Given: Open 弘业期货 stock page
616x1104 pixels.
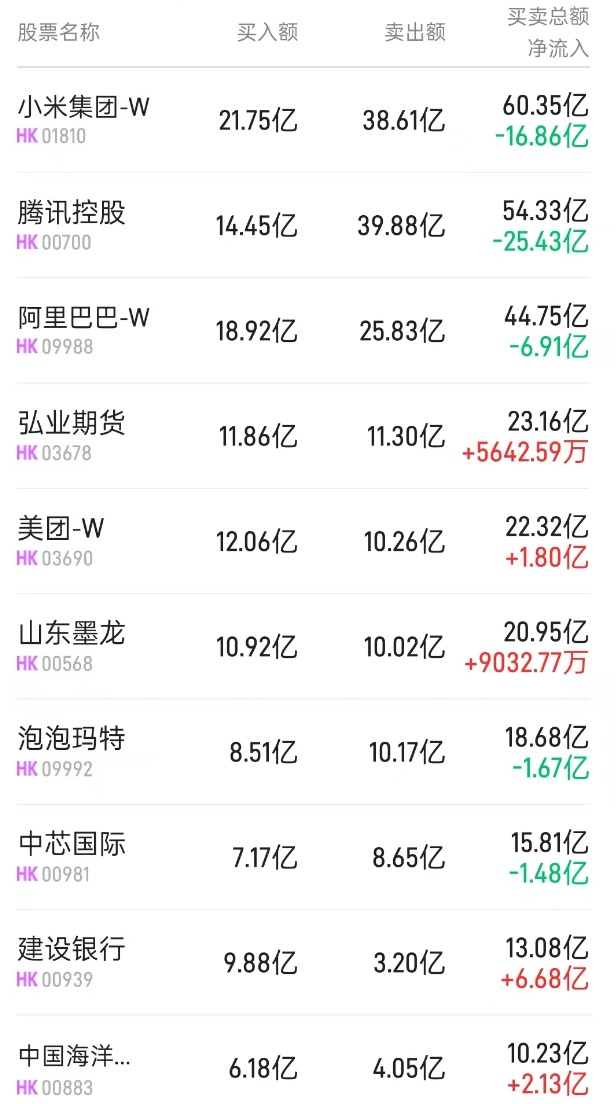Looking at the screenshot, I should tap(72, 424).
